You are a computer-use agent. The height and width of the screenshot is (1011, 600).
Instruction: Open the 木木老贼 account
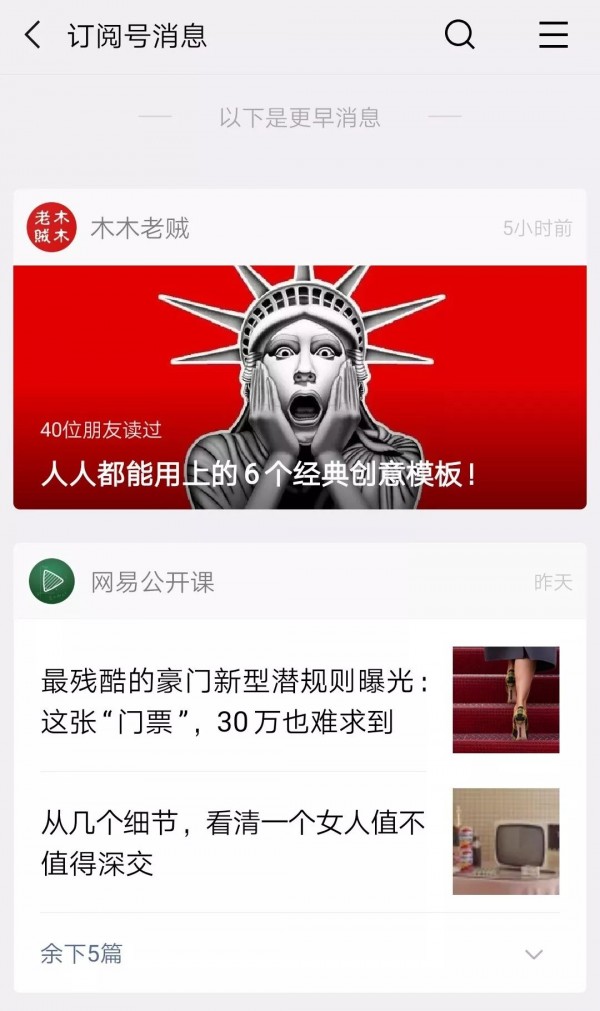[139, 228]
